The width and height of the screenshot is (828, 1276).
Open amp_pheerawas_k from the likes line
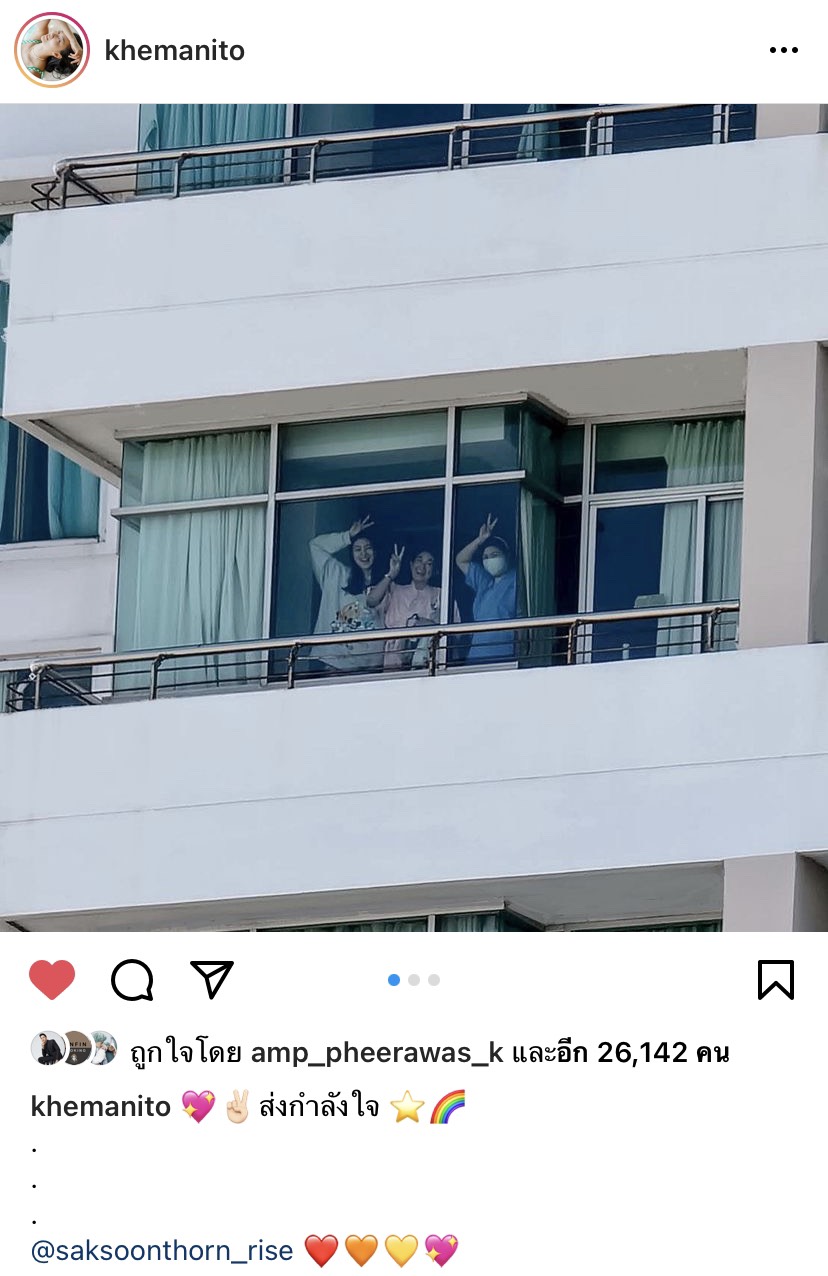(377, 1052)
